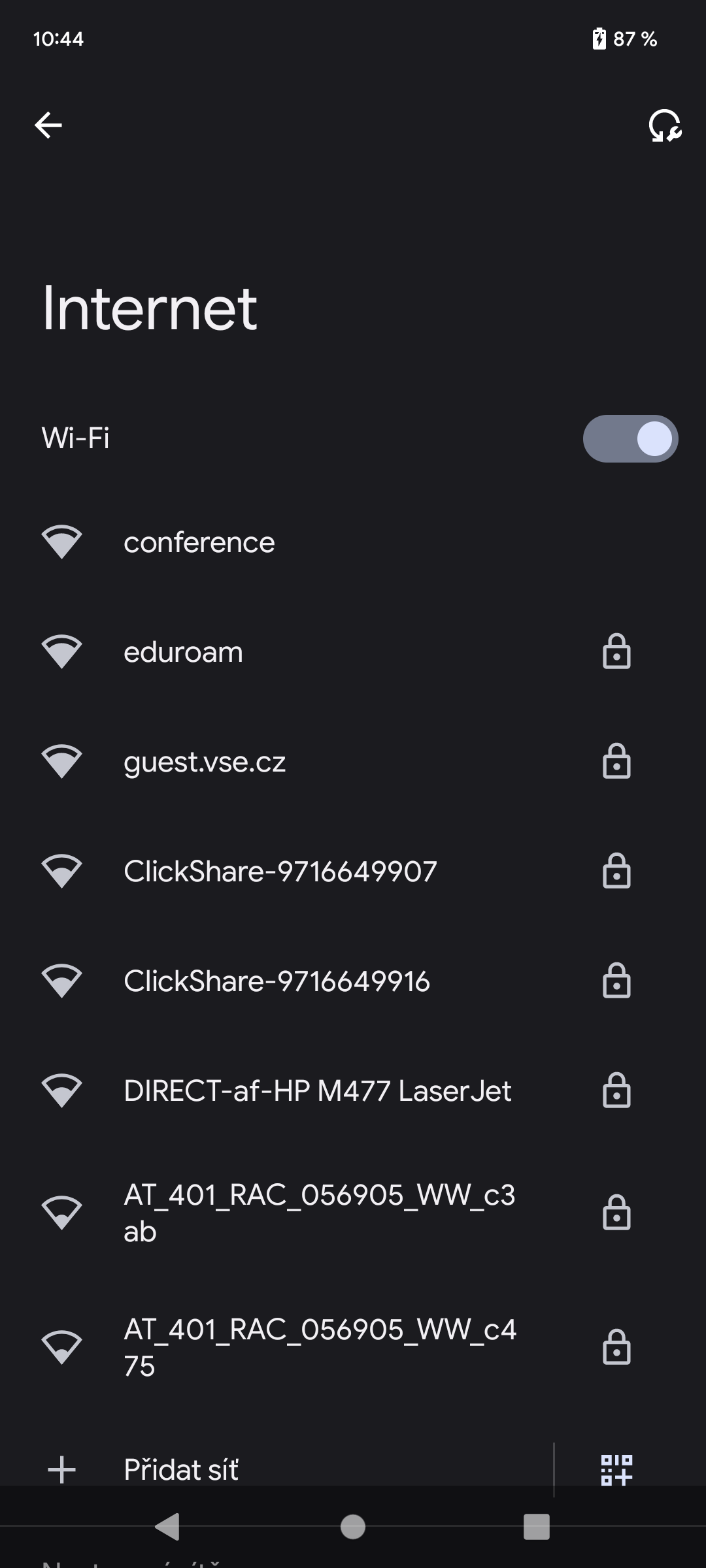Go back from Internet settings
706x1568 pixels.
pyautogui.click(x=48, y=125)
